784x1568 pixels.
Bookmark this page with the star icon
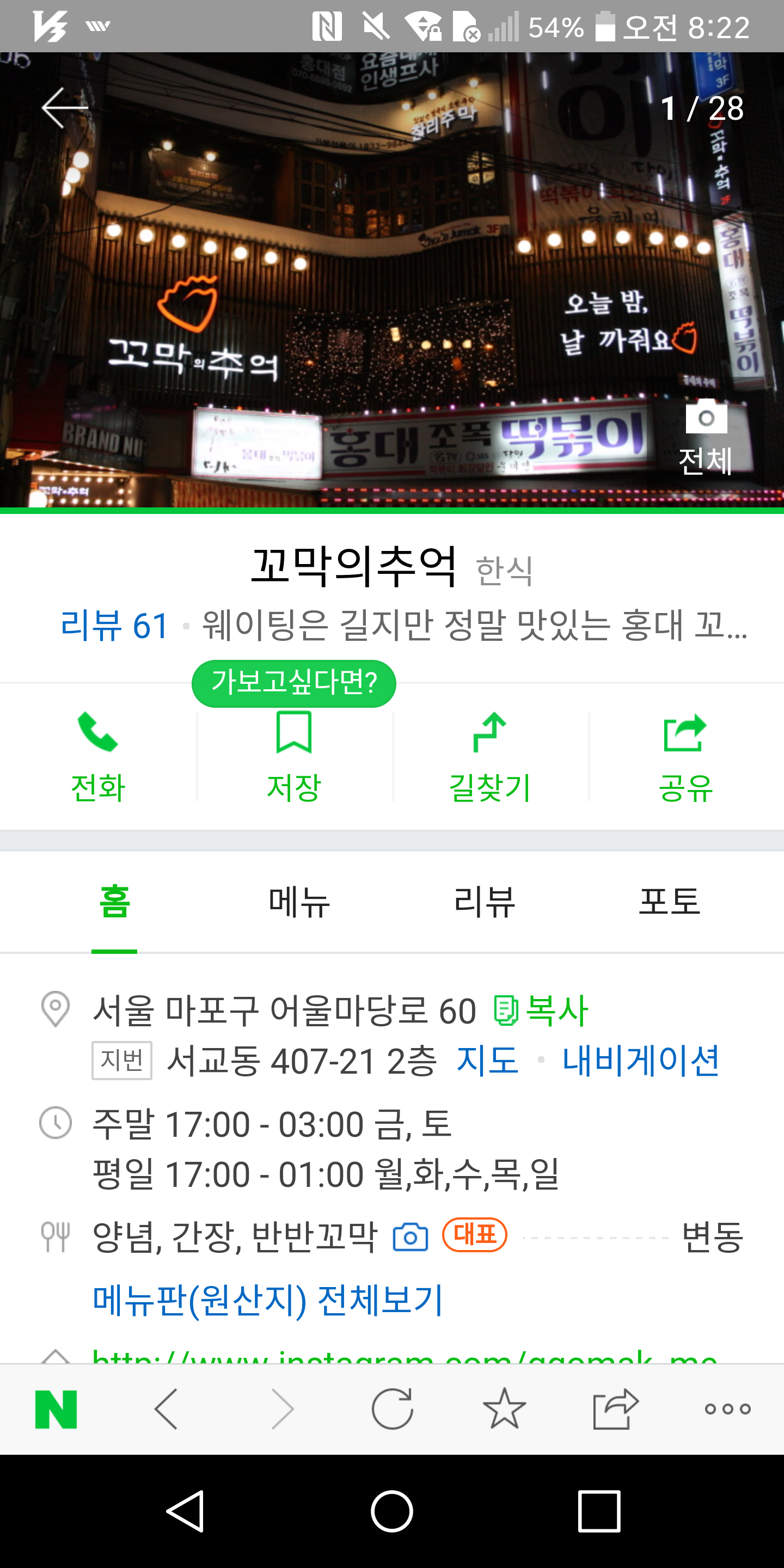tap(504, 1408)
